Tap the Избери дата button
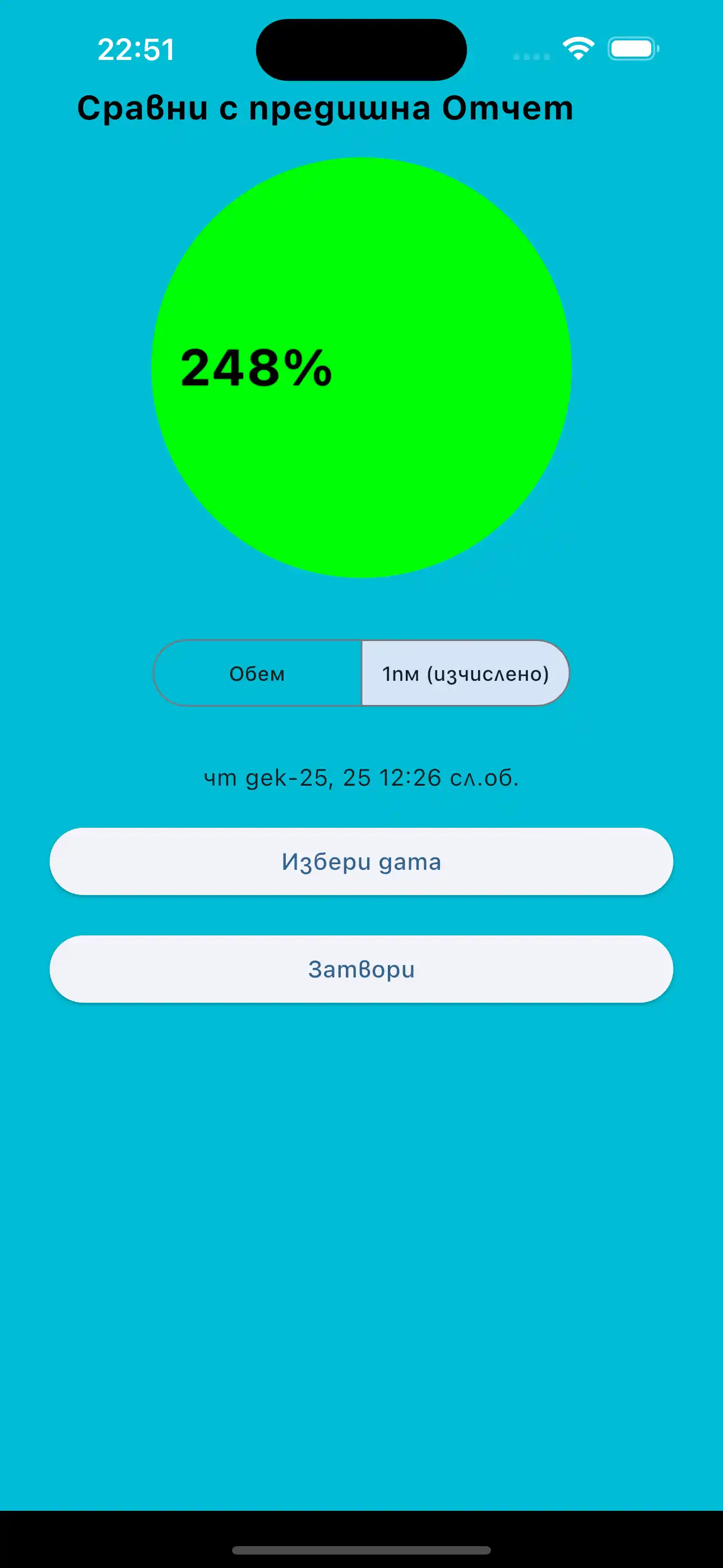723x1568 pixels. click(361, 861)
